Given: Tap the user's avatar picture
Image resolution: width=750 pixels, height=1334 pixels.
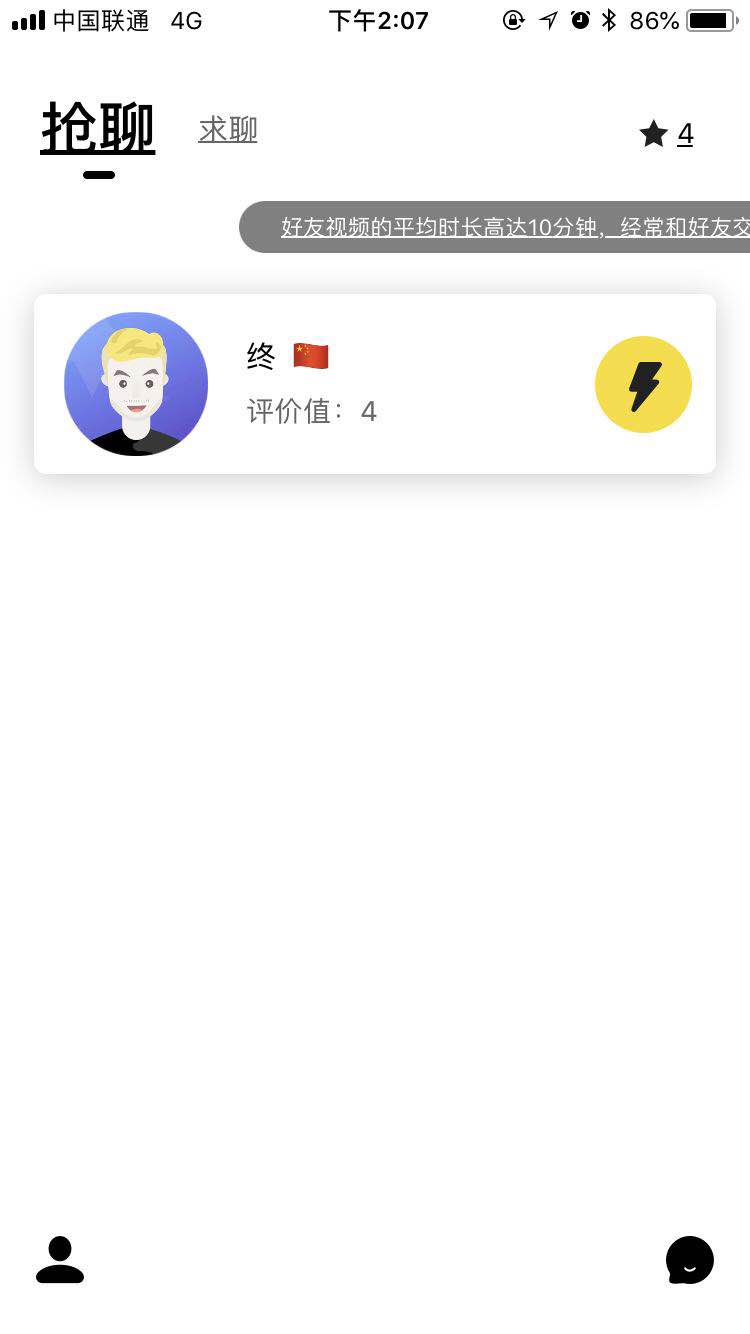Looking at the screenshot, I should [135, 384].
